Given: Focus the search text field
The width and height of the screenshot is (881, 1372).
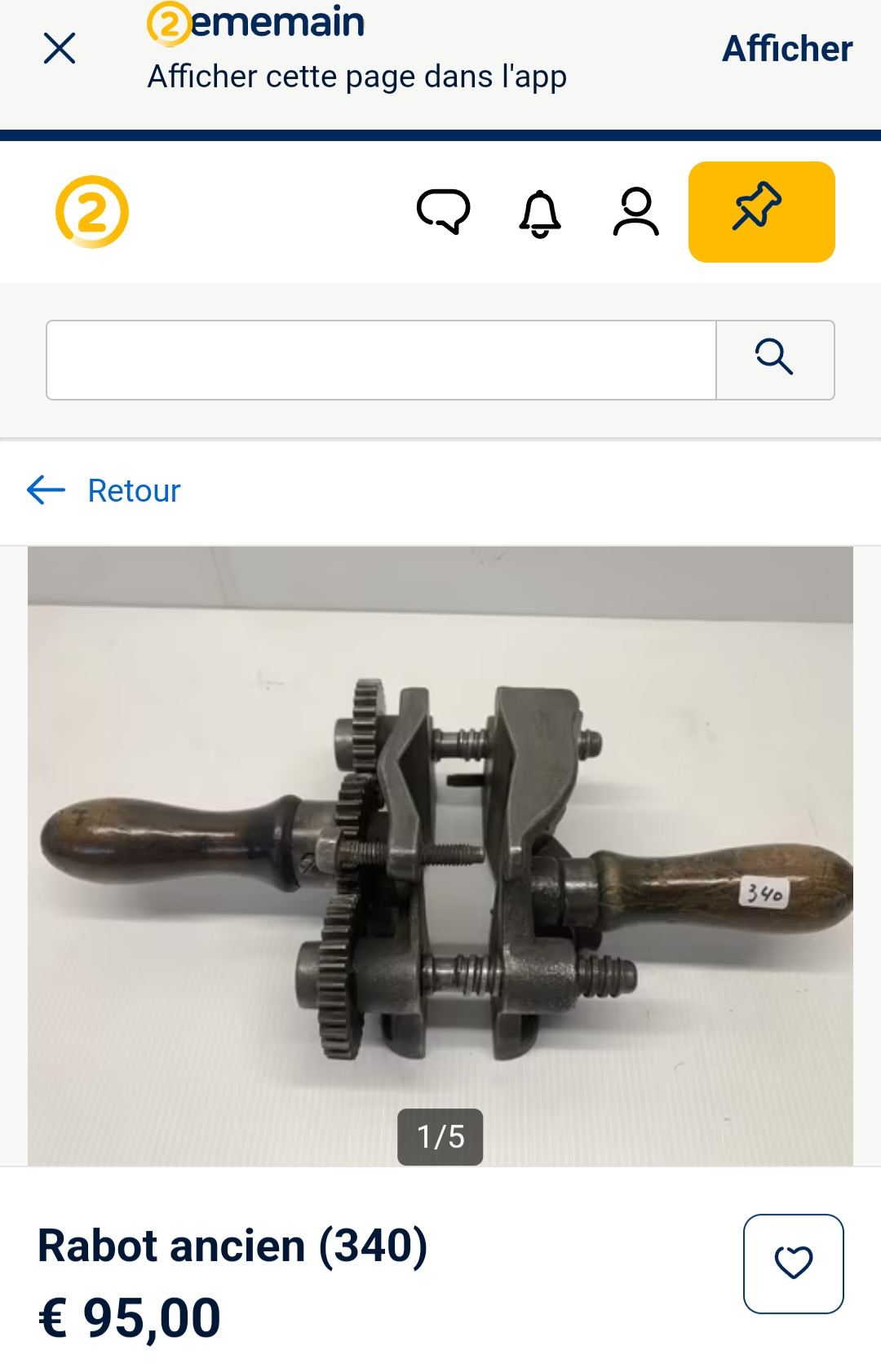Looking at the screenshot, I should tap(381, 360).
